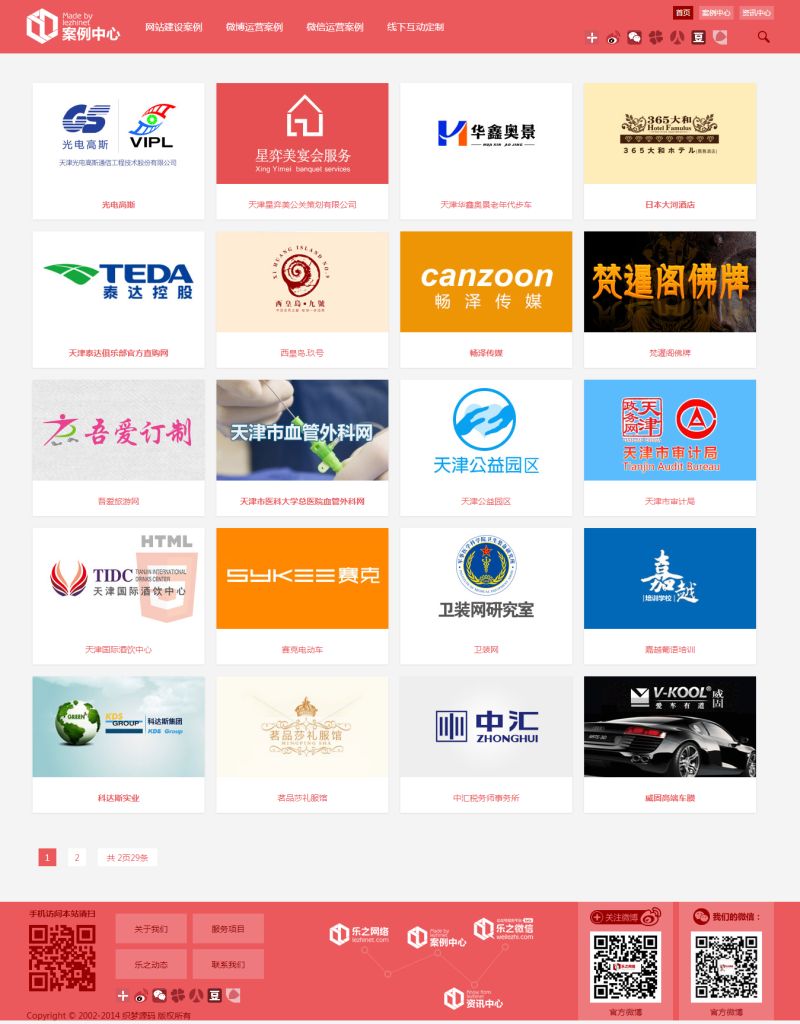Image resolution: width=800 pixels, height=1024 pixels.
Task: Open the 赛克电动车 case card
Action: pos(302,578)
